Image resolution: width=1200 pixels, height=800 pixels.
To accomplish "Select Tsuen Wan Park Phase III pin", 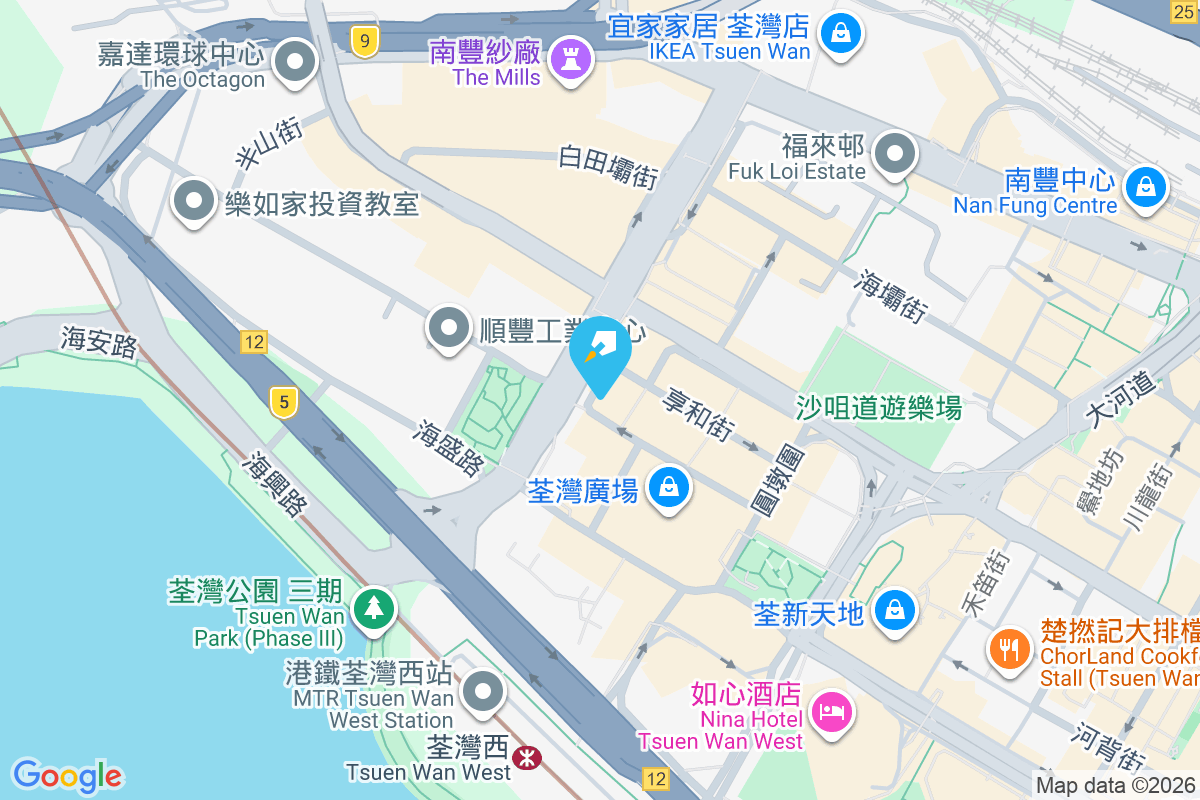I will [x=374, y=608].
